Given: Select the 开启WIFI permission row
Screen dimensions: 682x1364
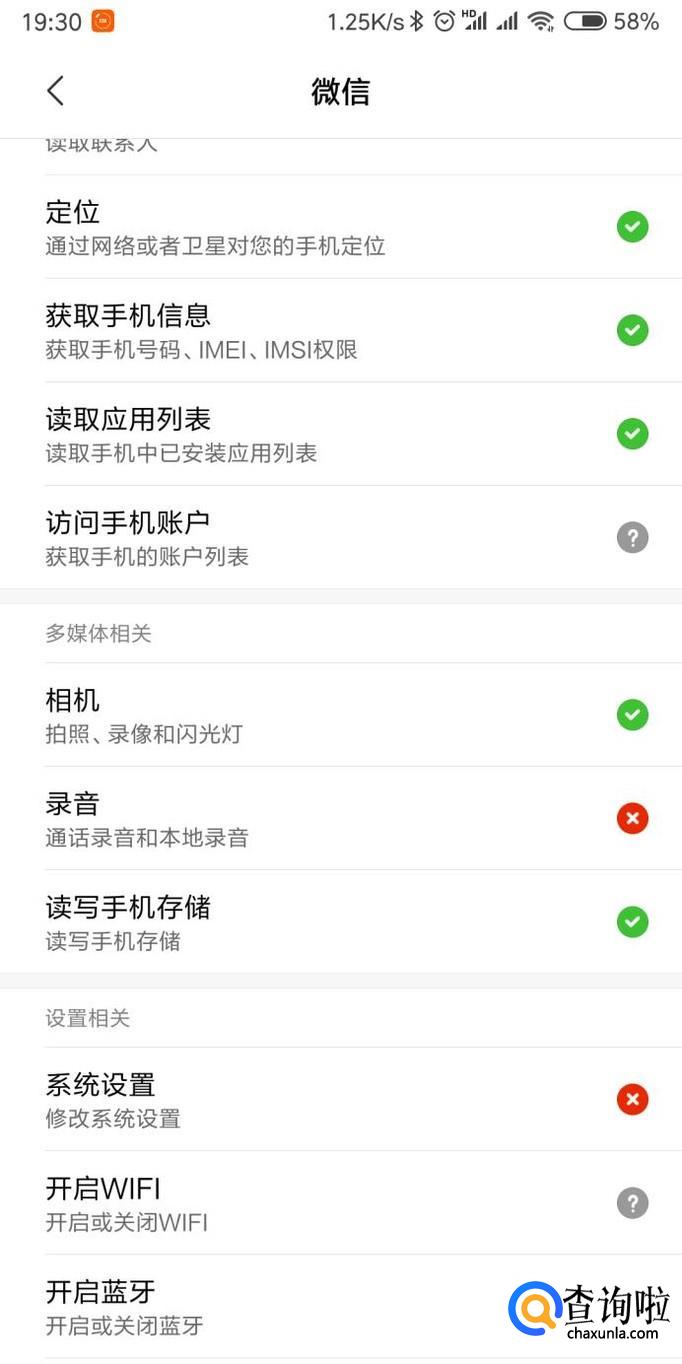Looking at the screenshot, I should point(340,1203).
